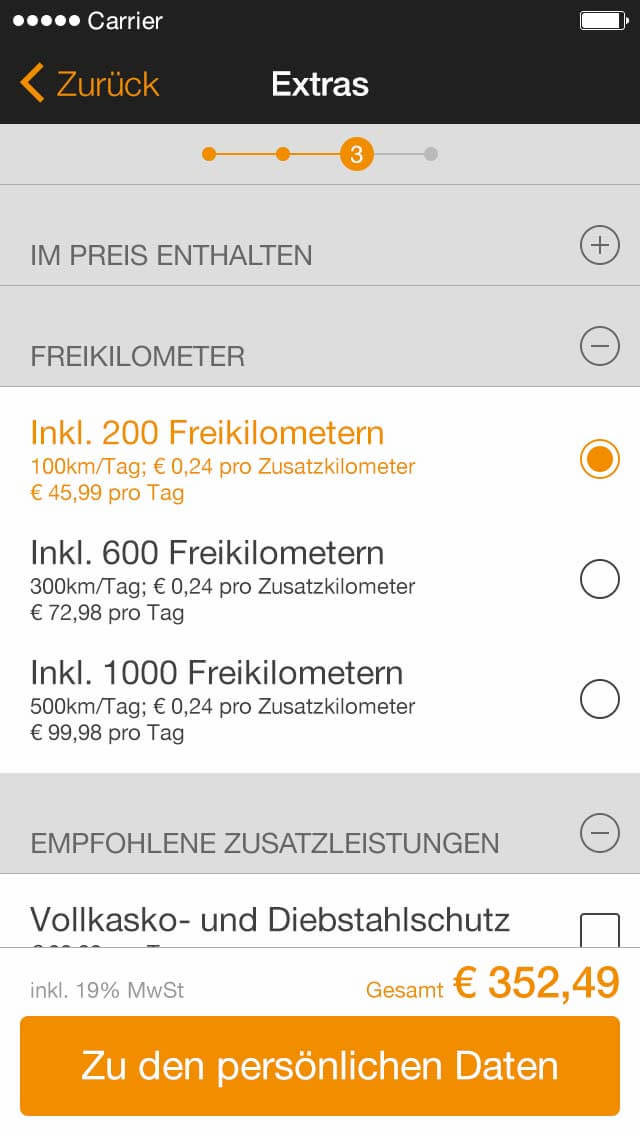
Task: Collapse the Freikilometer section
Action: [600, 346]
